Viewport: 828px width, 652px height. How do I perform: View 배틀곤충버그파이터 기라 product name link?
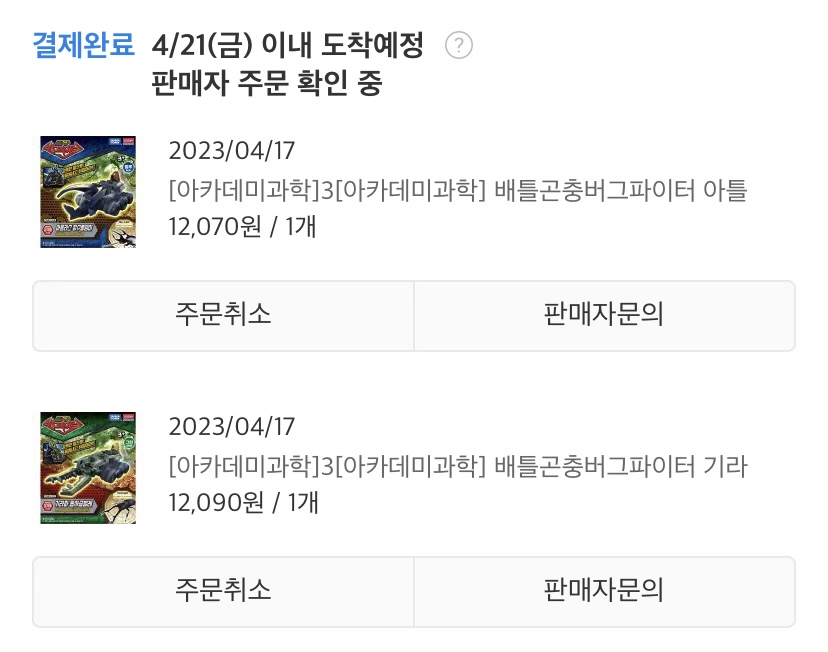click(458, 465)
